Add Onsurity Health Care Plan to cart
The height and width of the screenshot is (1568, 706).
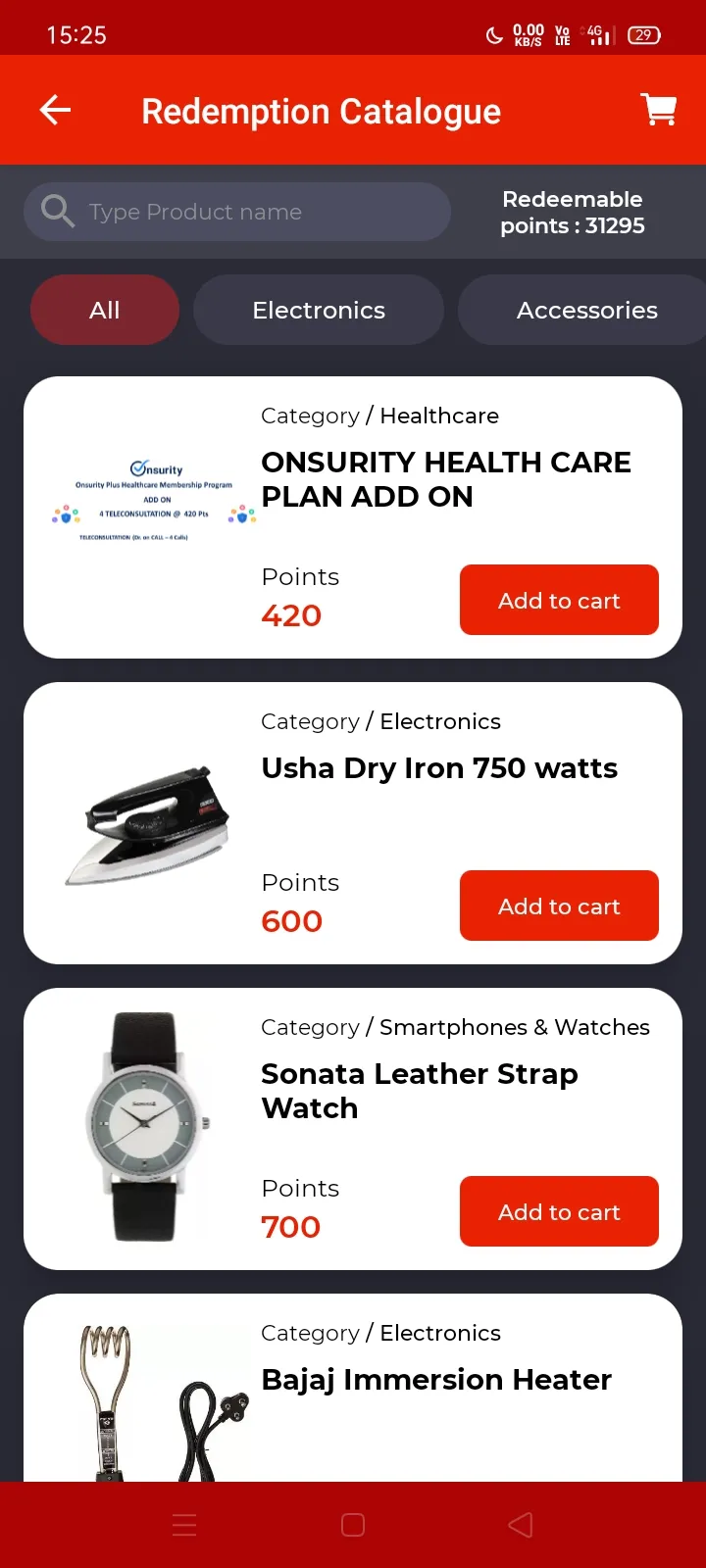point(559,600)
